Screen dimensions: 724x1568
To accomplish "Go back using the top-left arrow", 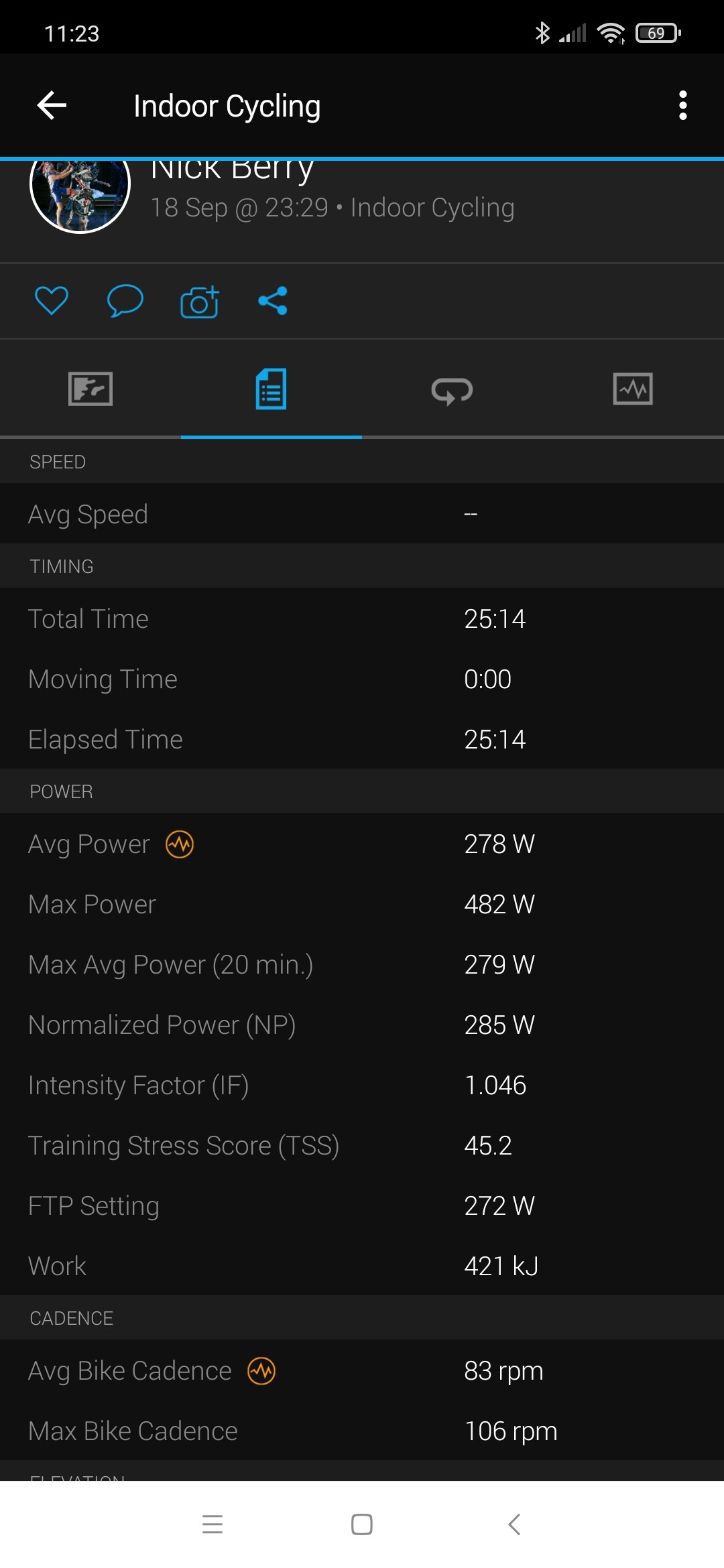I will [x=52, y=106].
